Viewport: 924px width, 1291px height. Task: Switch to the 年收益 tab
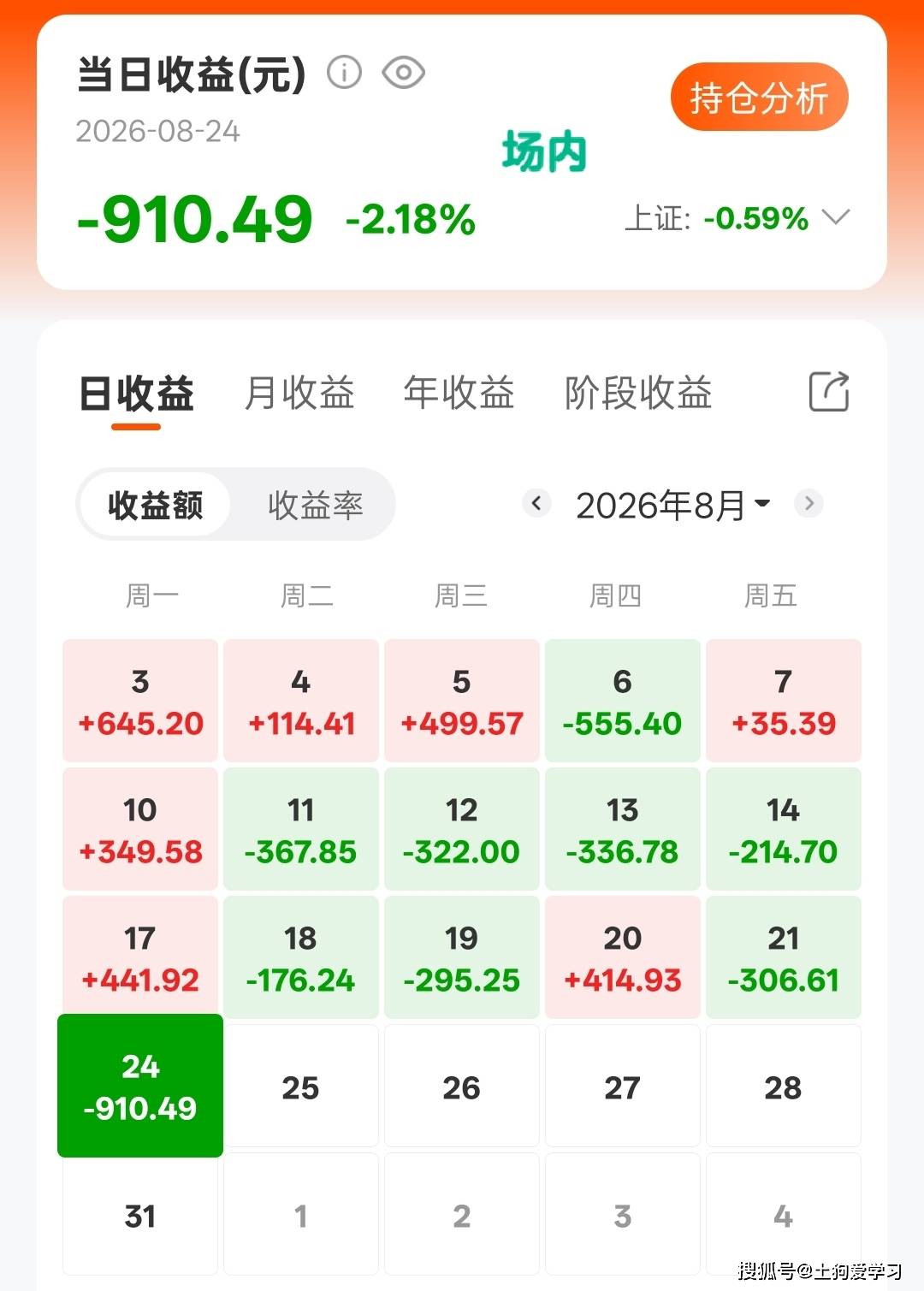point(459,393)
